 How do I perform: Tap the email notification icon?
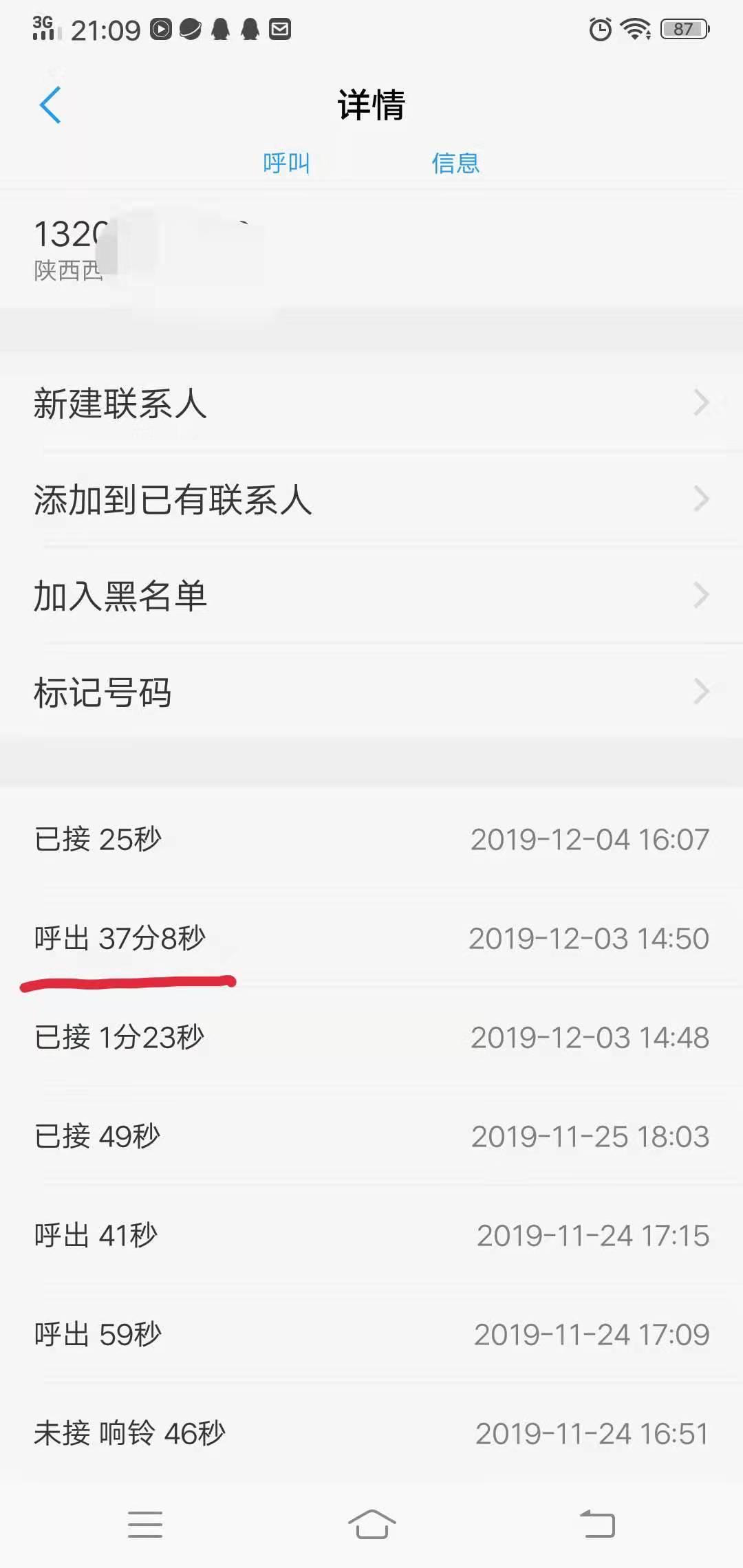(x=279, y=29)
